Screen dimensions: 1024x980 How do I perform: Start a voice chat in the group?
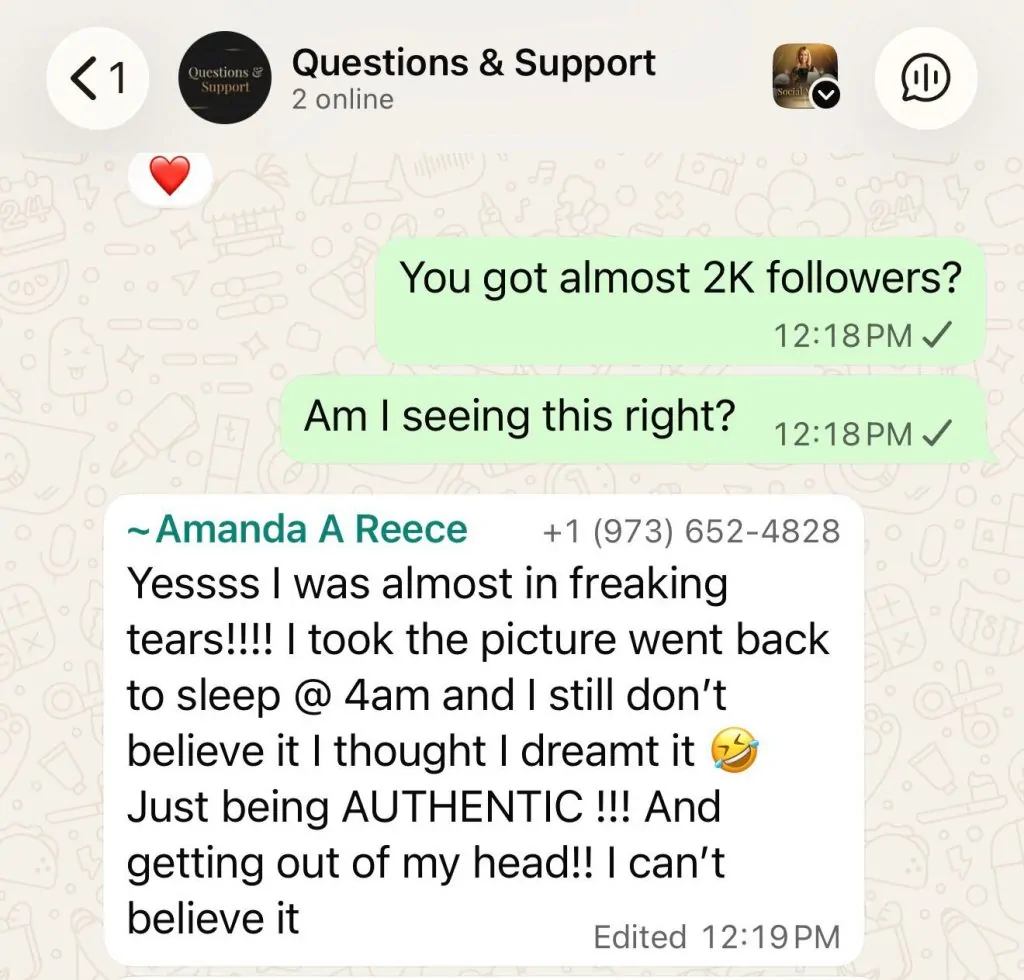(926, 79)
